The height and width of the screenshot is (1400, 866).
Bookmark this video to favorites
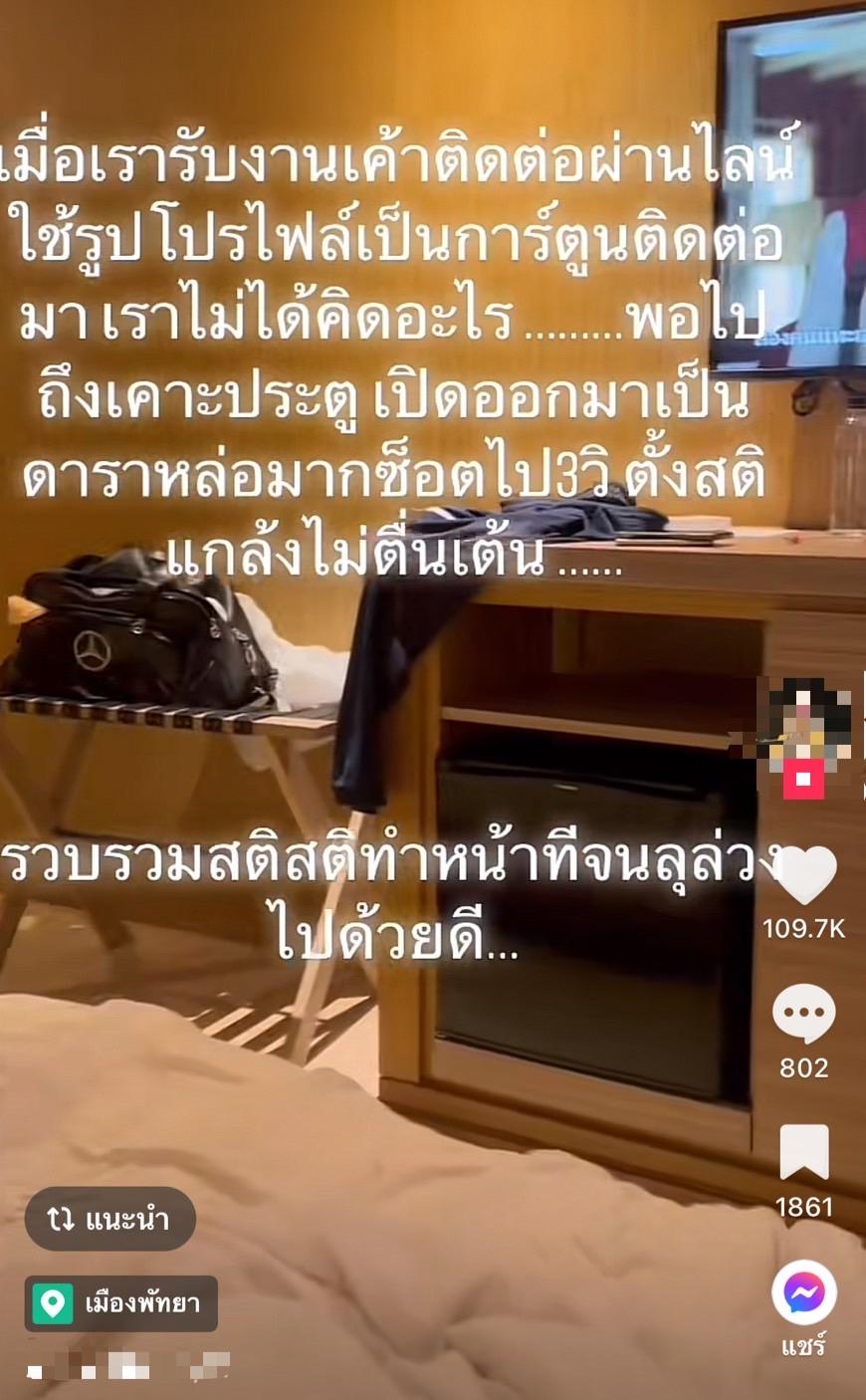pyautogui.click(x=804, y=1153)
